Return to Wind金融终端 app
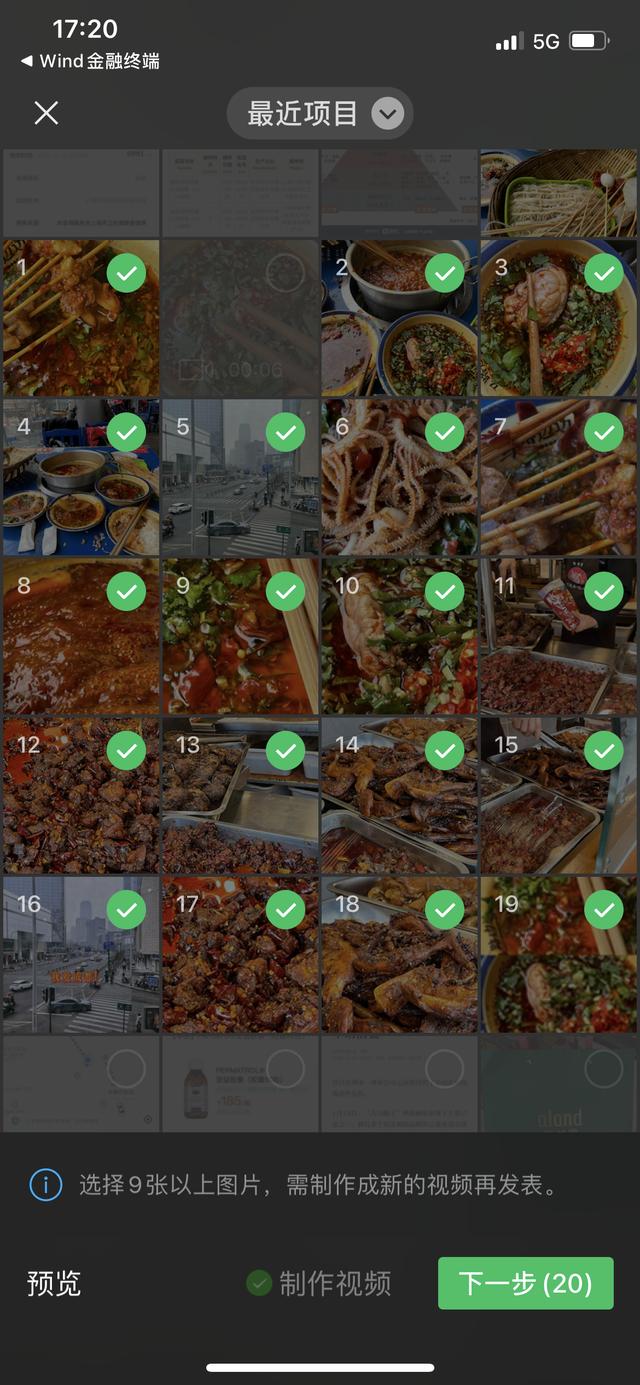The width and height of the screenshot is (640, 1385). pyautogui.click(x=90, y=61)
